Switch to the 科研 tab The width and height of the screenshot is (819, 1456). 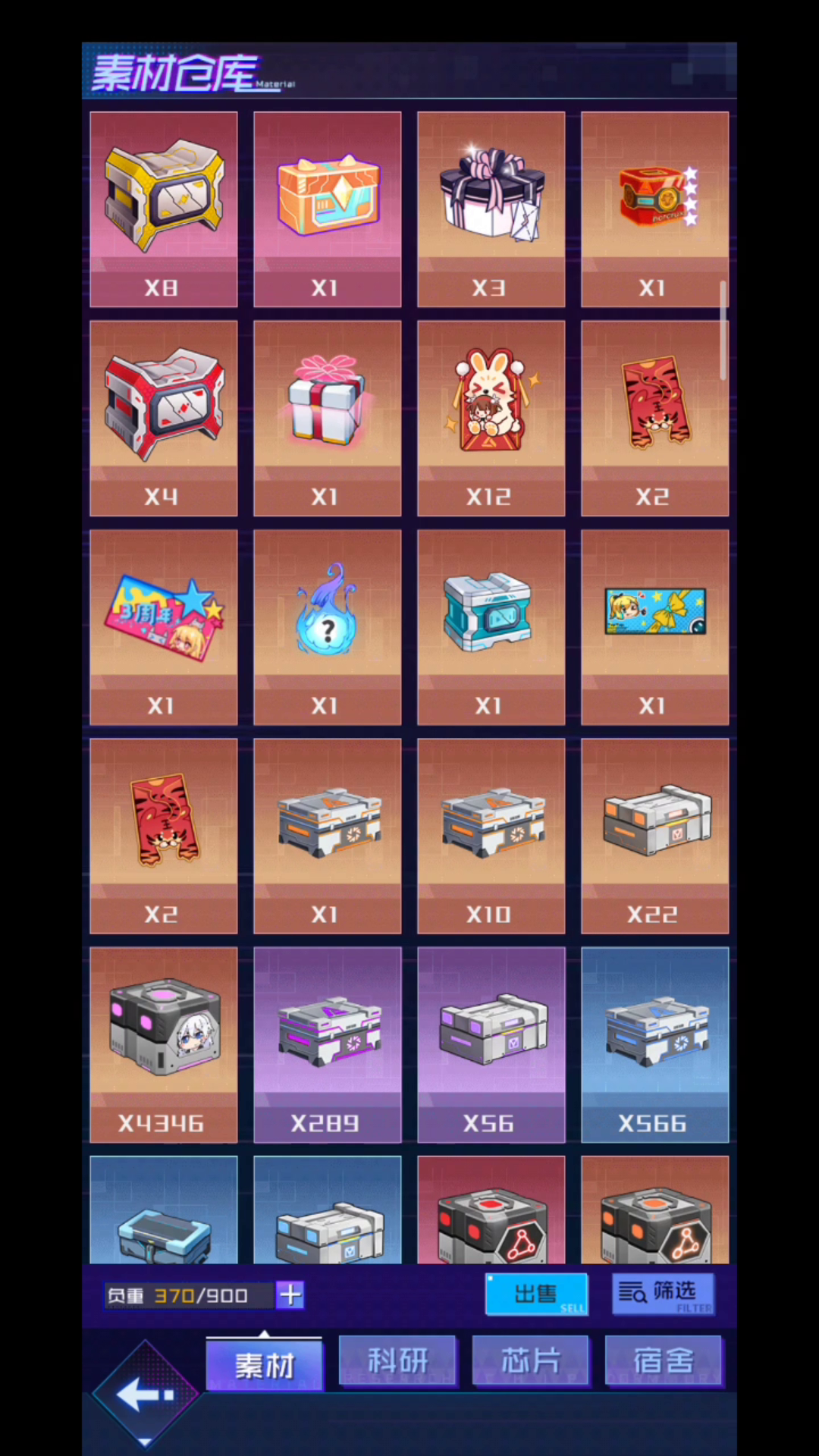click(x=398, y=1361)
